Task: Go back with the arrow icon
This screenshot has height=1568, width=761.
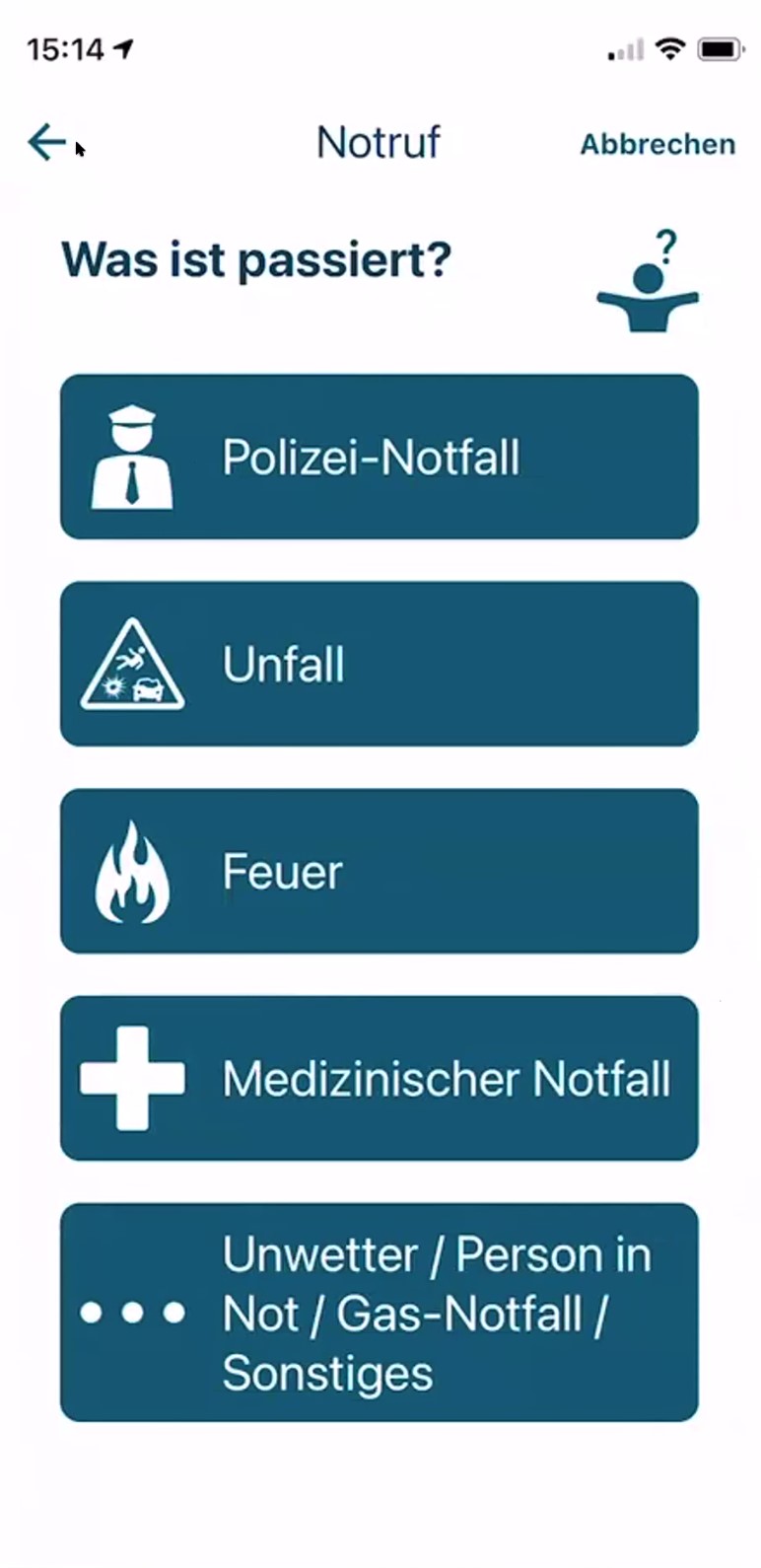Action: point(46,142)
